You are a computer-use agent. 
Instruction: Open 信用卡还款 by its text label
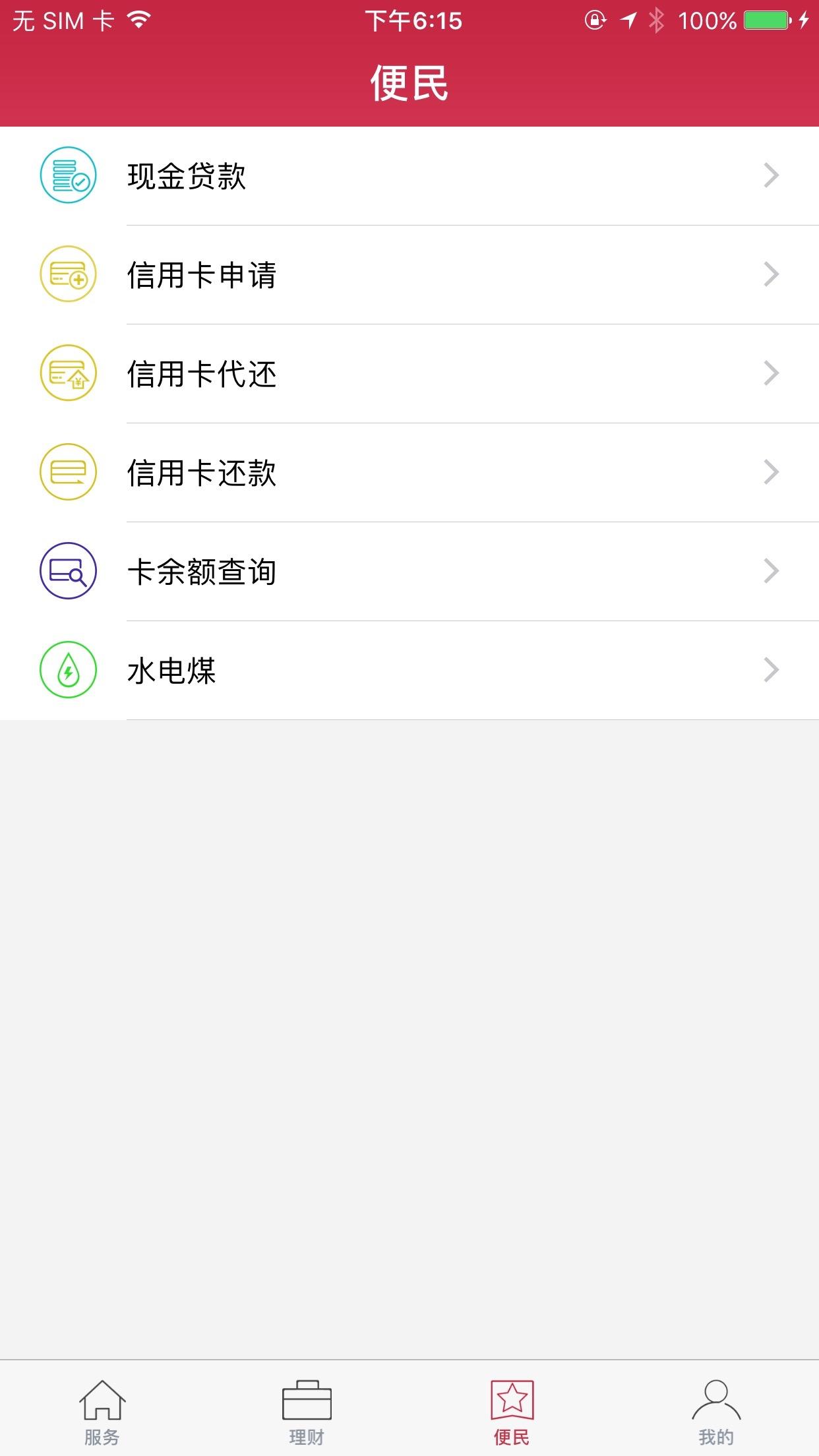[x=202, y=473]
